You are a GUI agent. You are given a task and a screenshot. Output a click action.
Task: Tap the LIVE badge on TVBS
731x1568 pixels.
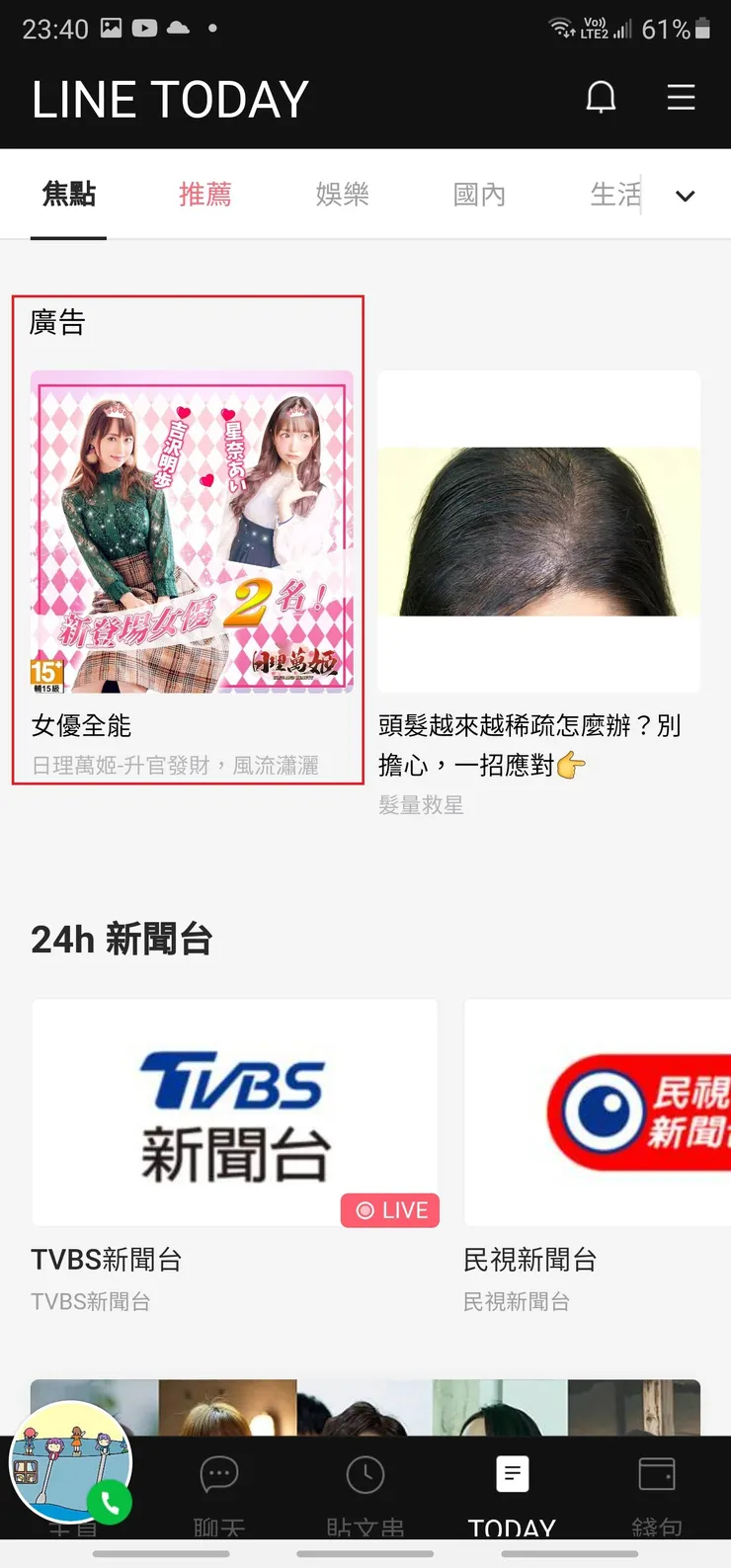tap(390, 1209)
